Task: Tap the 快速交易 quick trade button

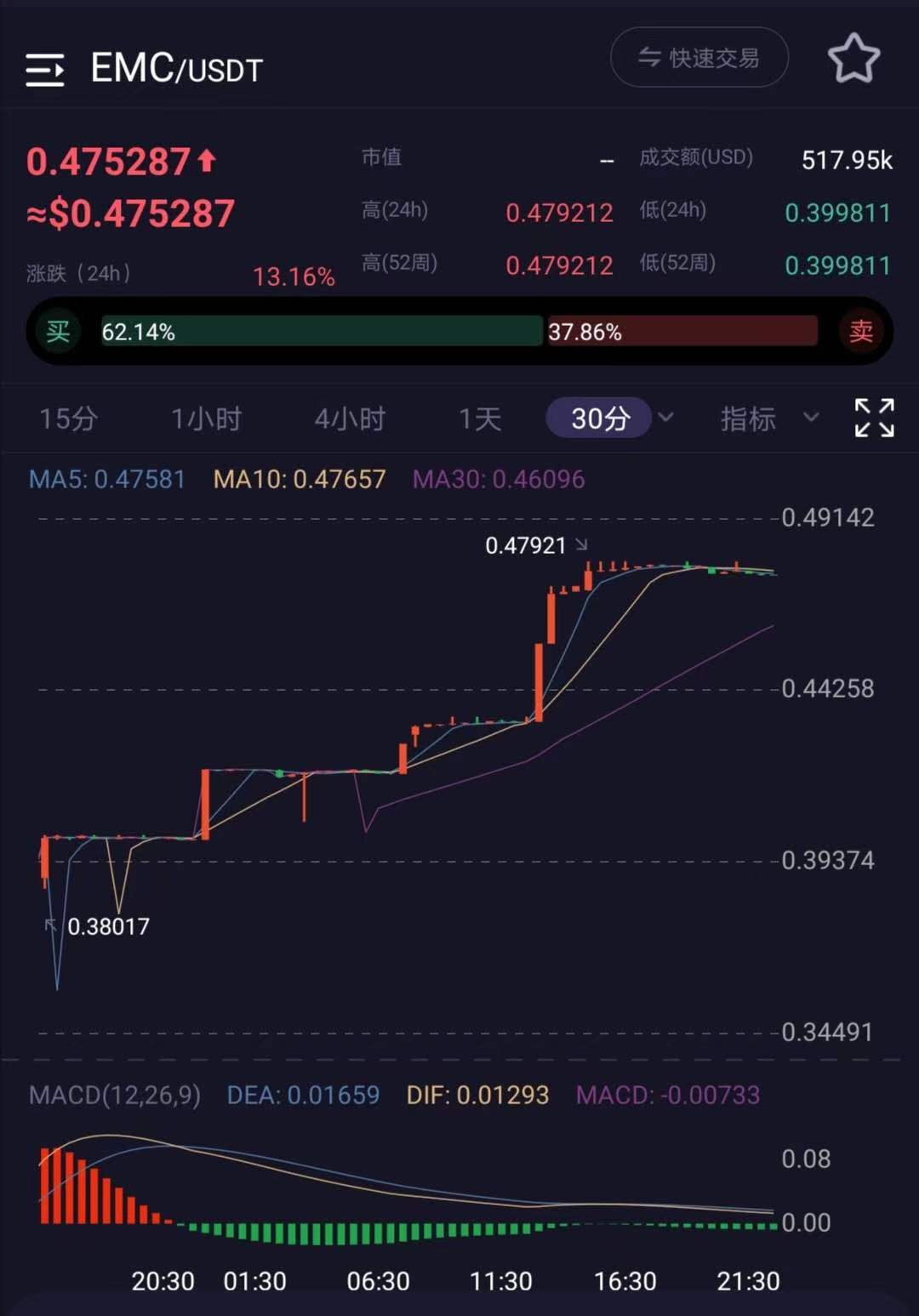Action: [699, 58]
